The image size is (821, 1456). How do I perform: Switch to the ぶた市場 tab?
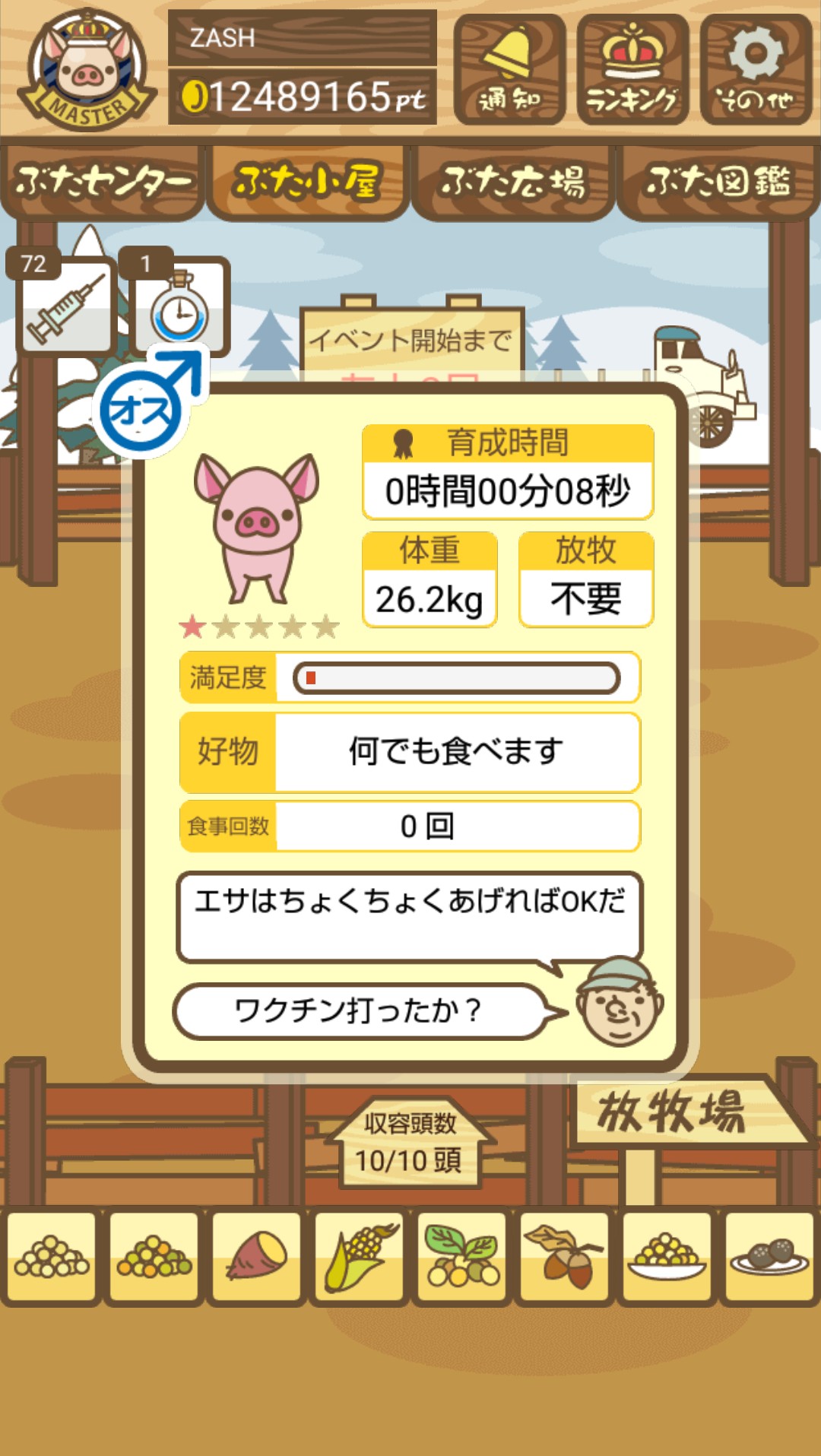[x=513, y=182]
